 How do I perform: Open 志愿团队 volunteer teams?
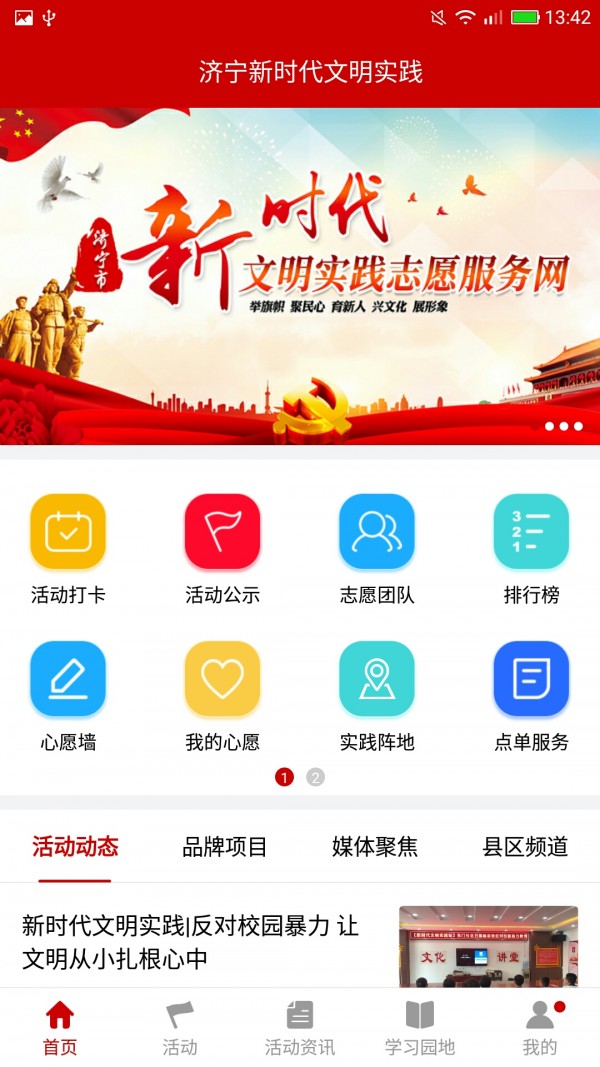pyautogui.click(x=377, y=531)
